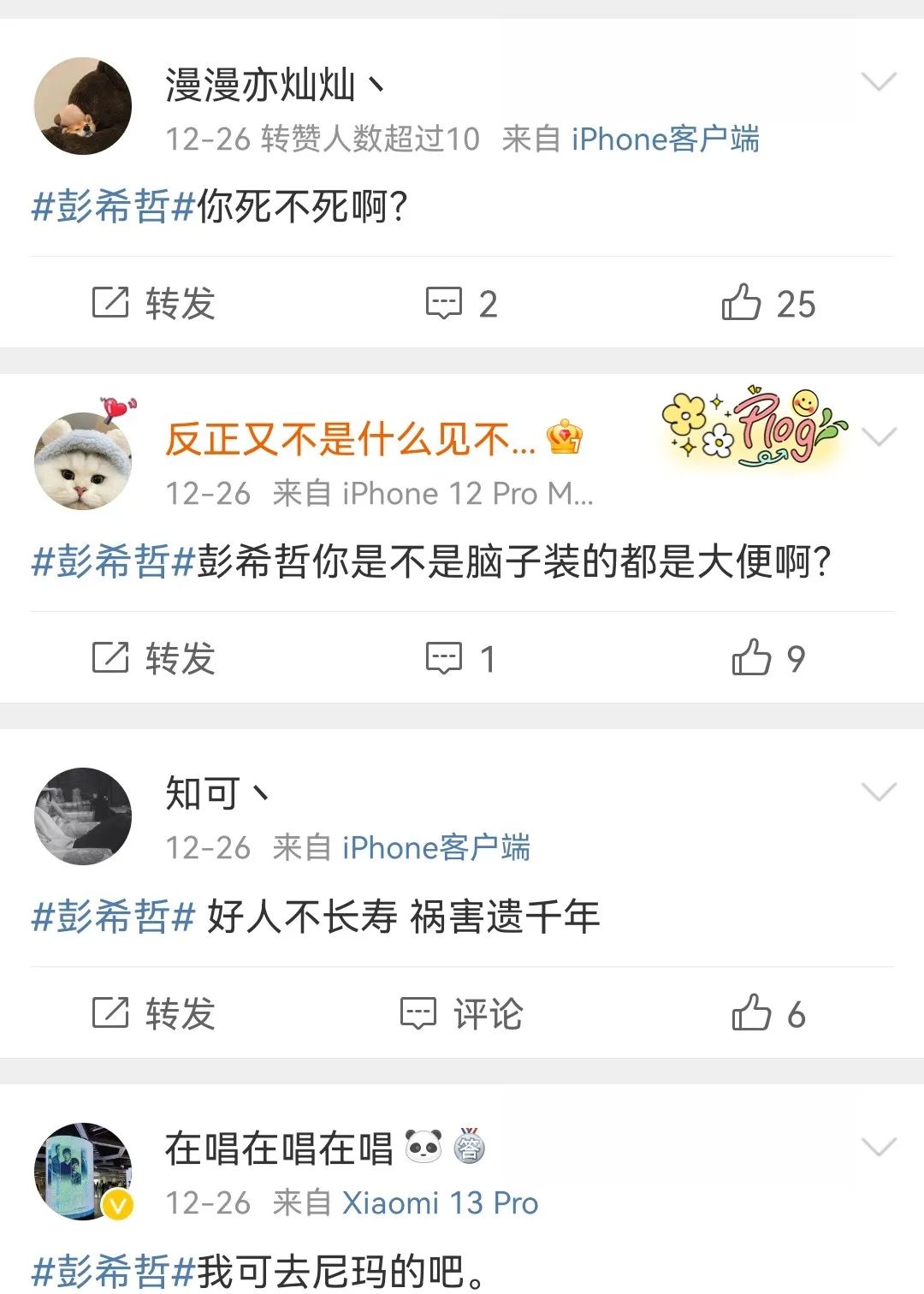
Task: Open 漫漫亦灿灿 profile avatar
Action: click(x=83, y=106)
